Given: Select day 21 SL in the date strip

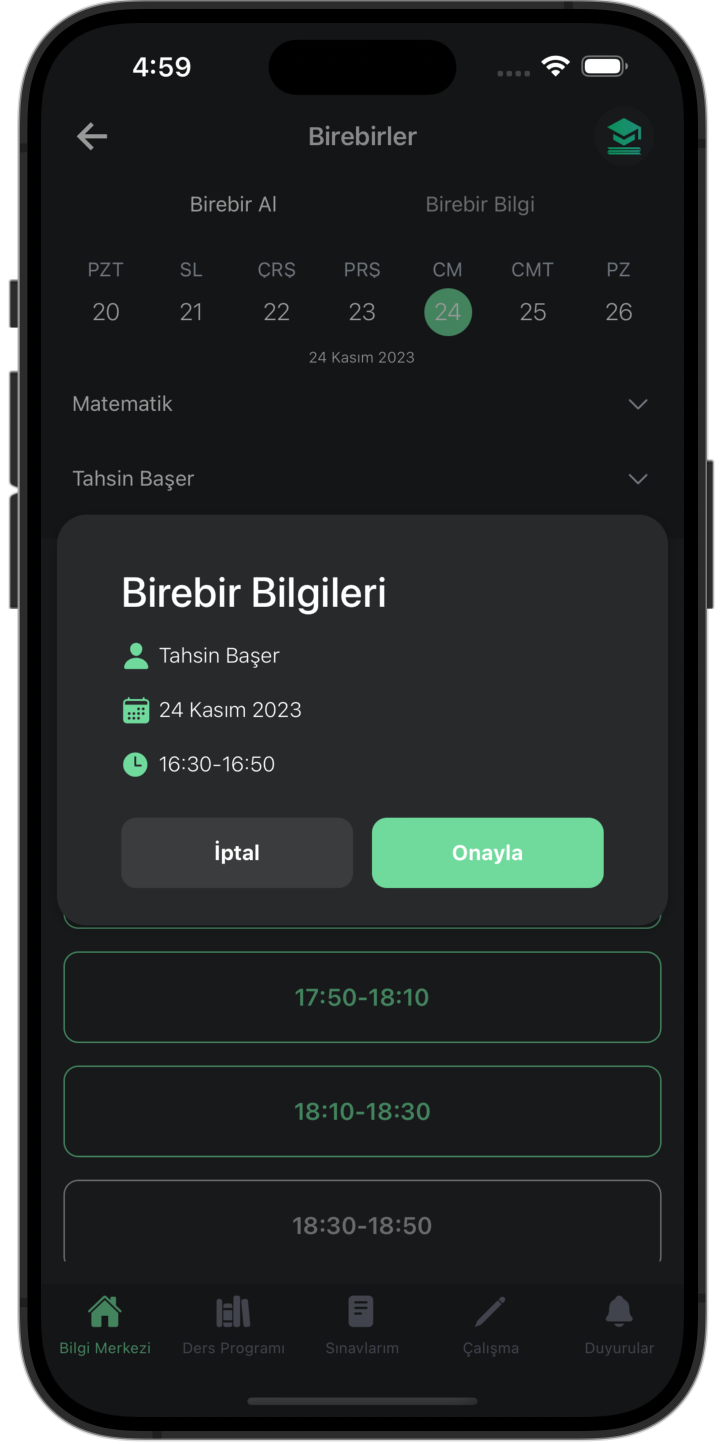Looking at the screenshot, I should pos(191,312).
